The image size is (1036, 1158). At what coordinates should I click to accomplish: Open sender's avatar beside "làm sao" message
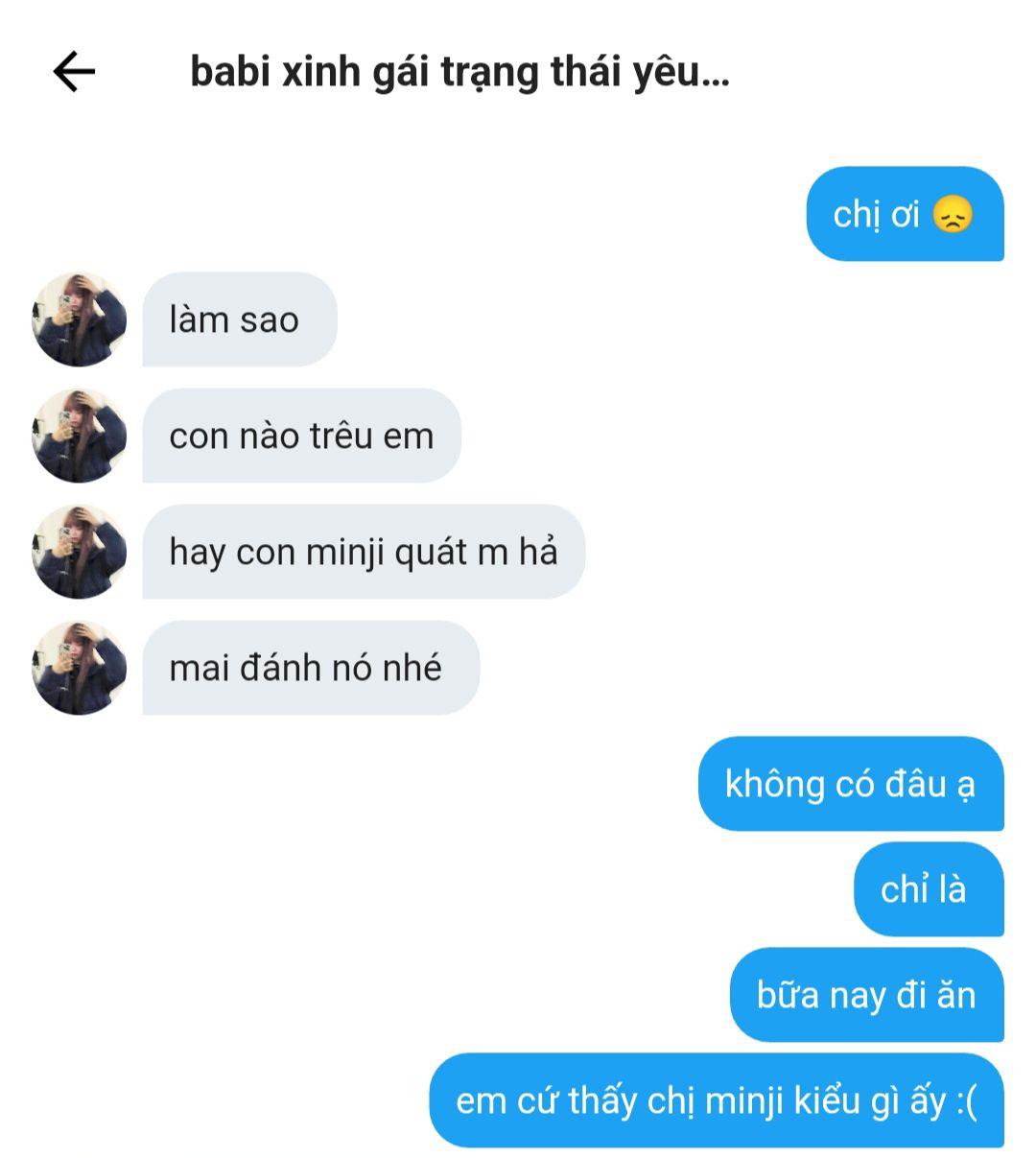(x=79, y=319)
